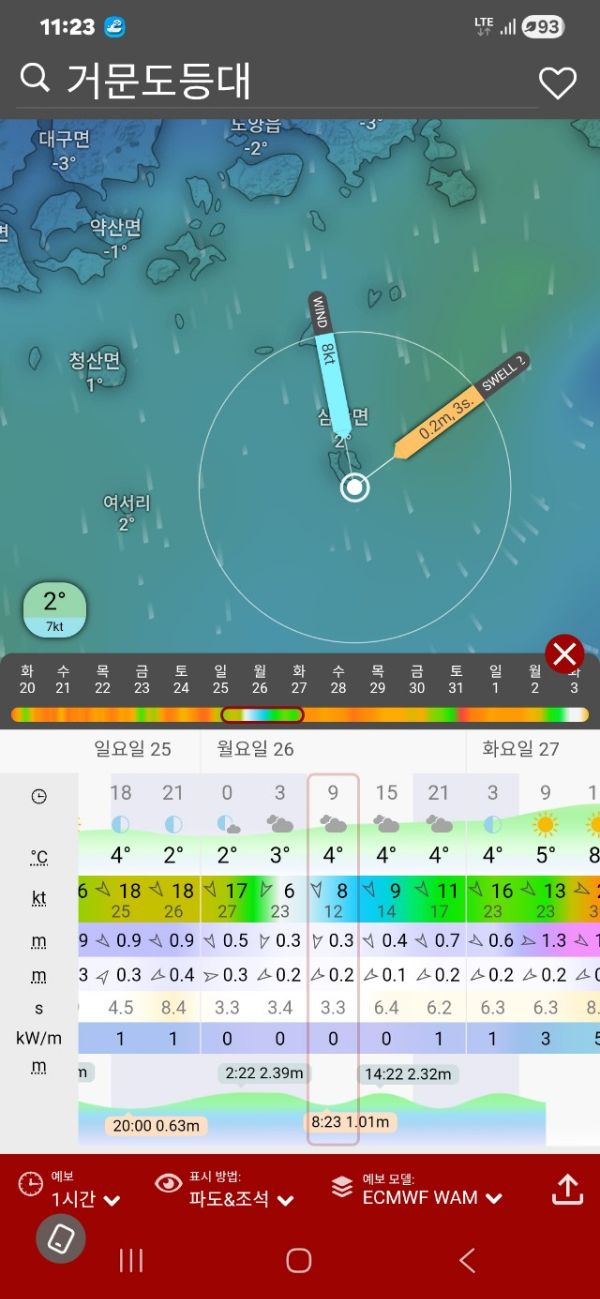Select 토 31 on the date strip
This screenshot has width=600, height=1299.
click(x=456, y=679)
